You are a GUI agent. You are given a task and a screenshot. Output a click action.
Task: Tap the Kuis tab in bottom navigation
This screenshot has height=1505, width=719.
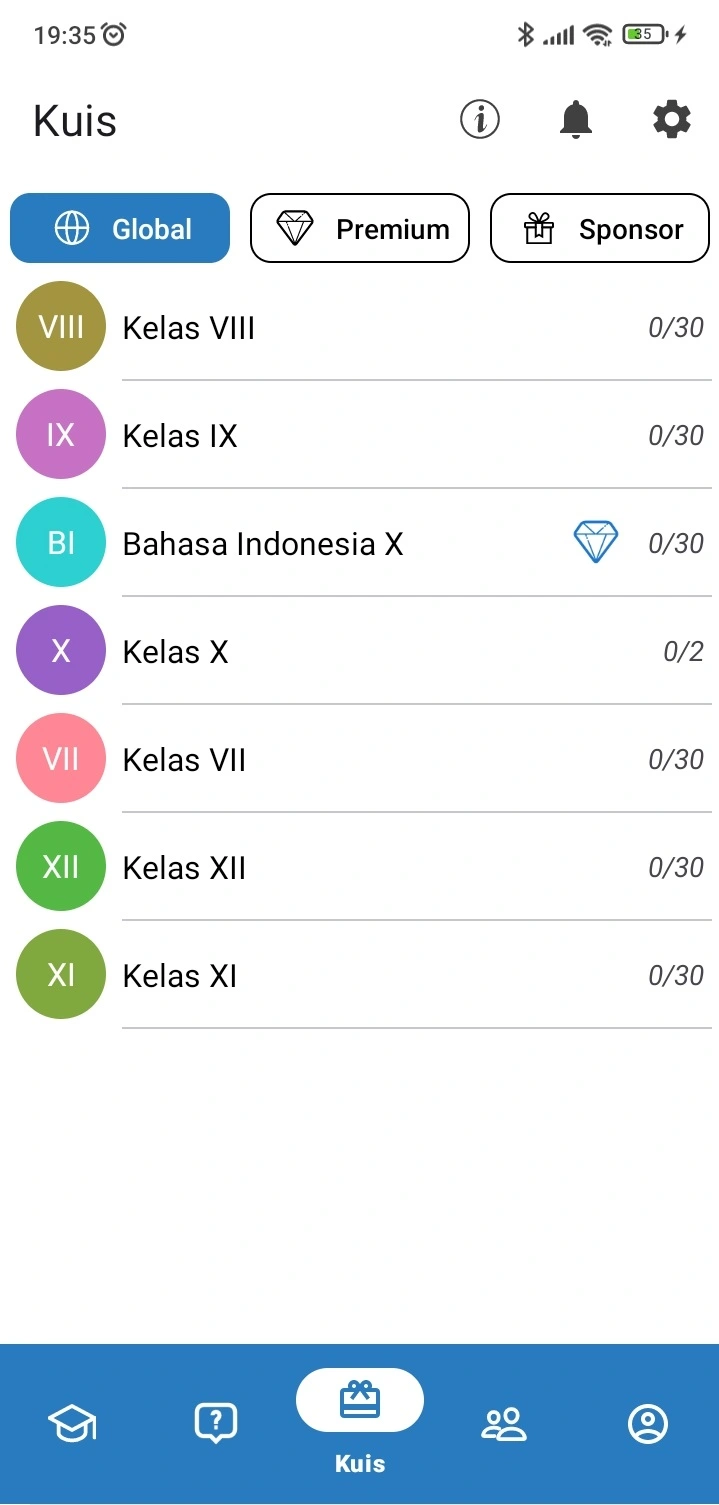pos(360,1420)
